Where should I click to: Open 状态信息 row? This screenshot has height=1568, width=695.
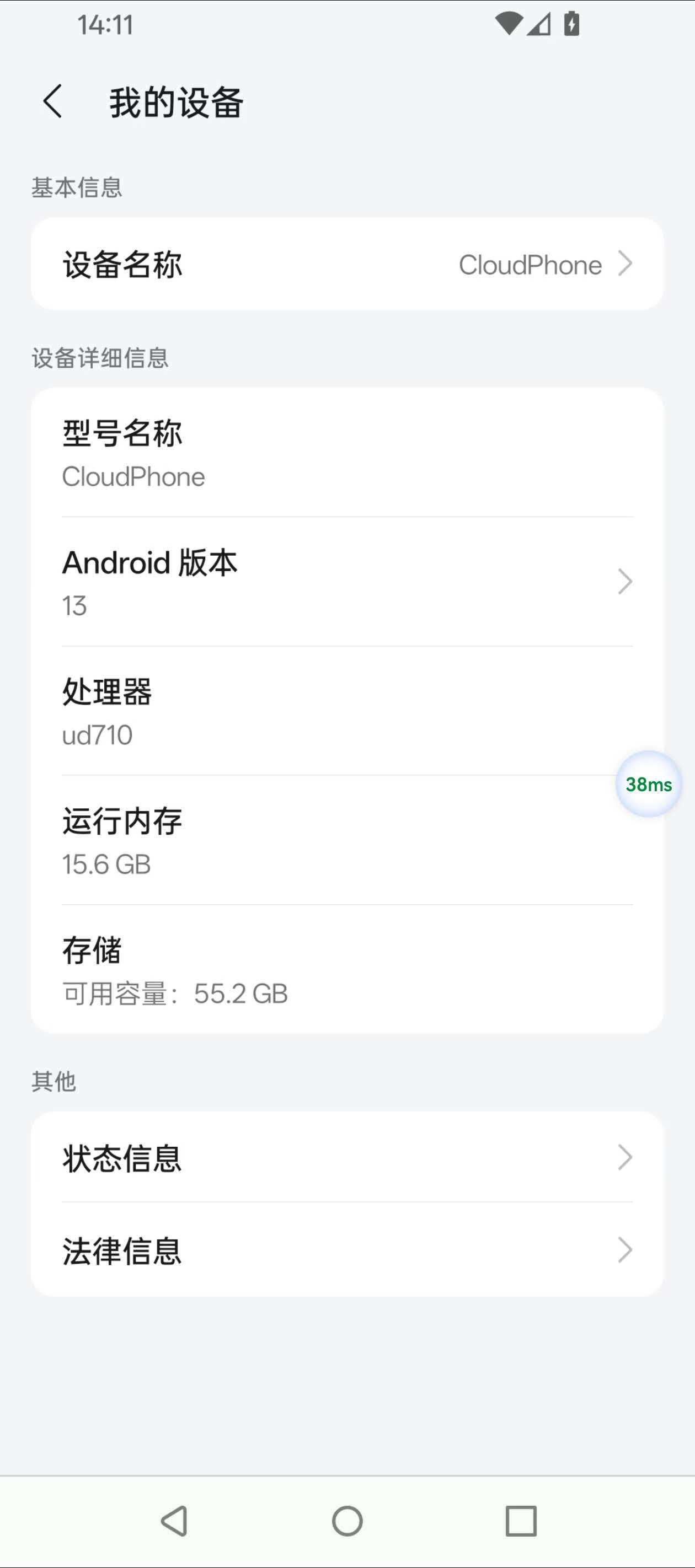click(347, 1157)
